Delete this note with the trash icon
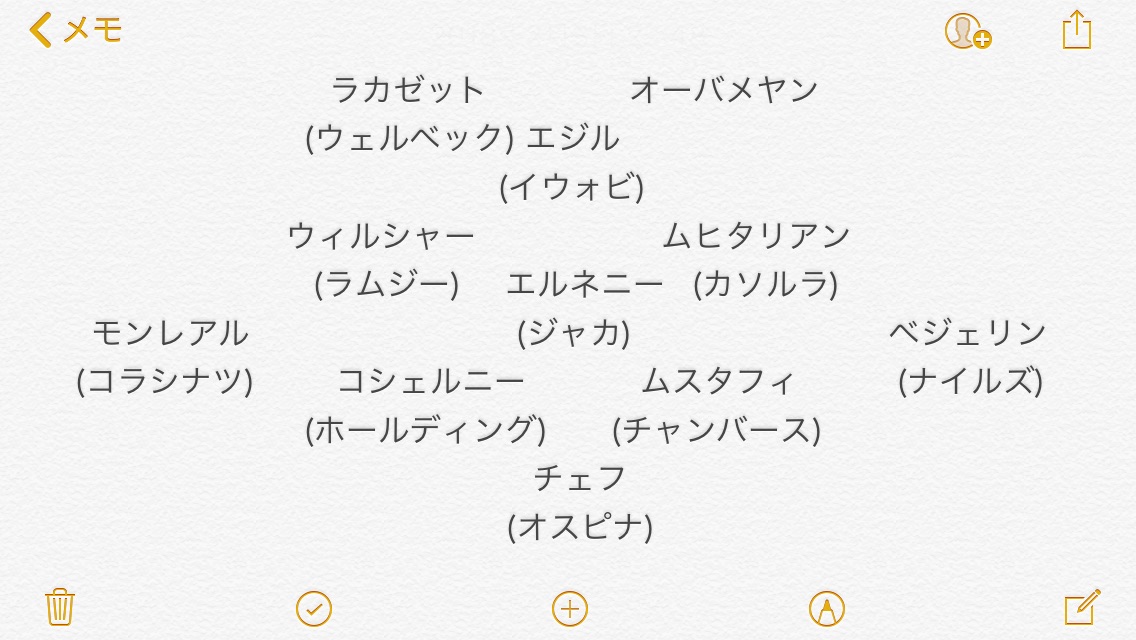The height and width of the screenshot is (640, 1136). click(x=60, y=607)
